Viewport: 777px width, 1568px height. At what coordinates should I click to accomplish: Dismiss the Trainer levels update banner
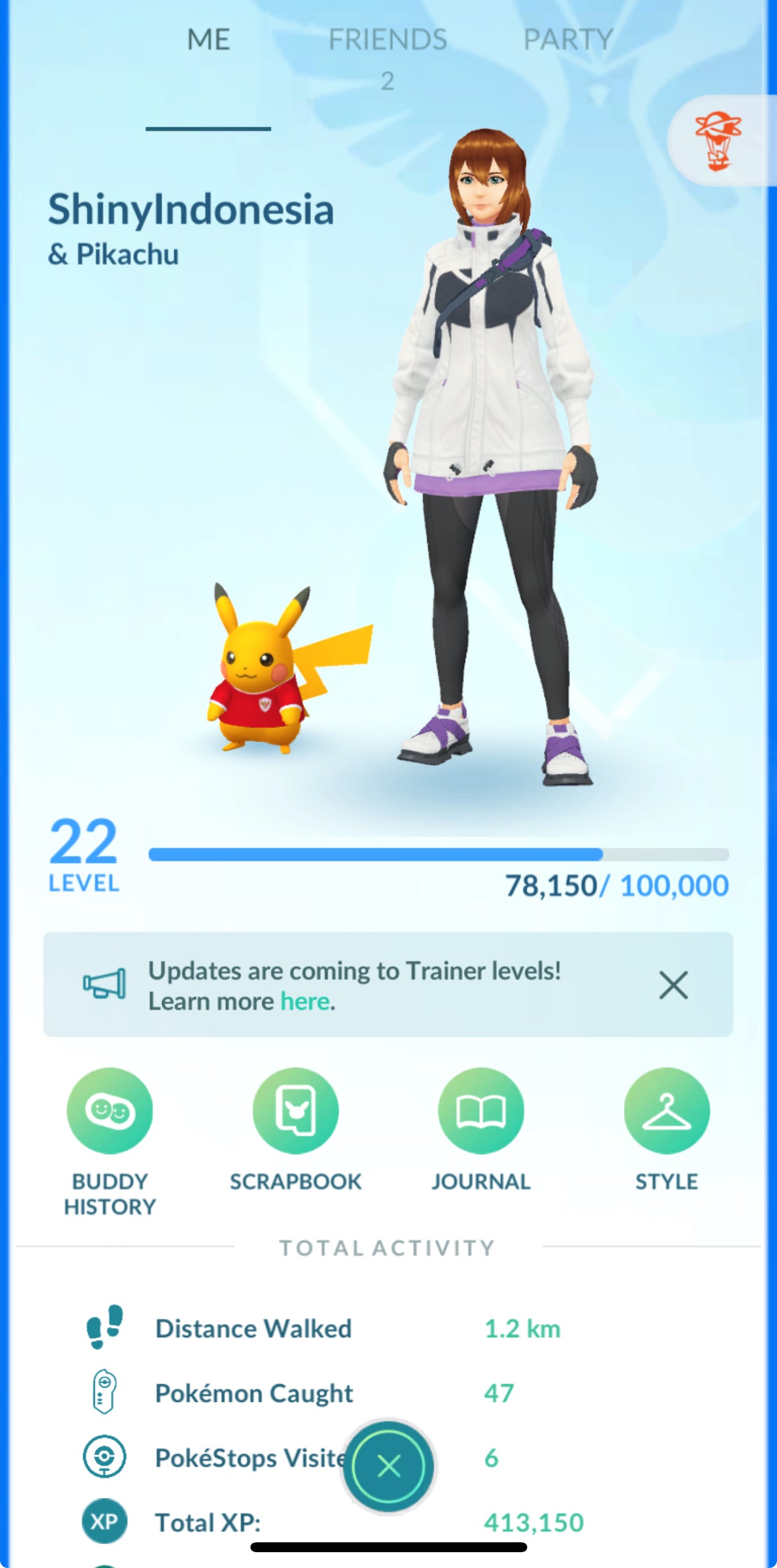(x=673, y=985)
